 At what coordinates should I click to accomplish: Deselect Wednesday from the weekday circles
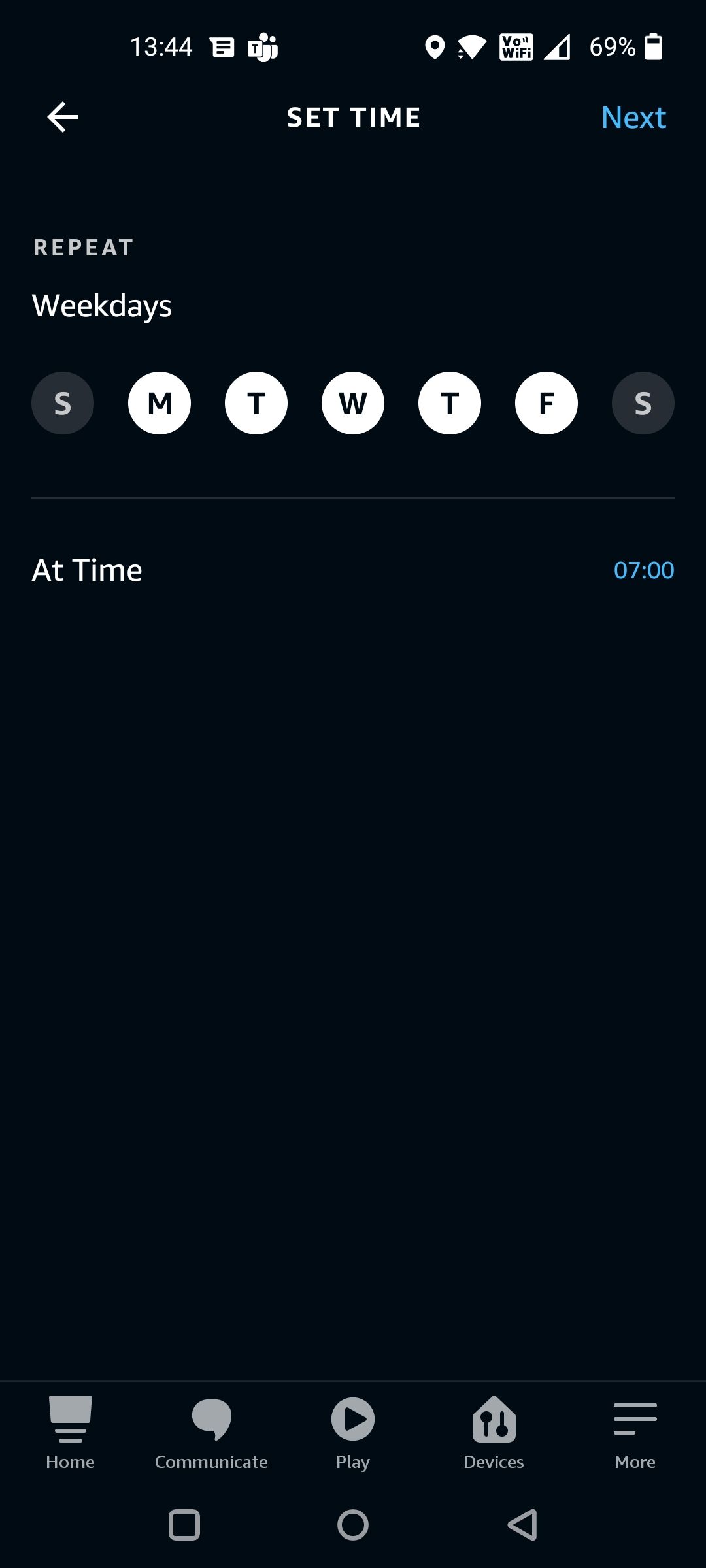pos(352,403)
